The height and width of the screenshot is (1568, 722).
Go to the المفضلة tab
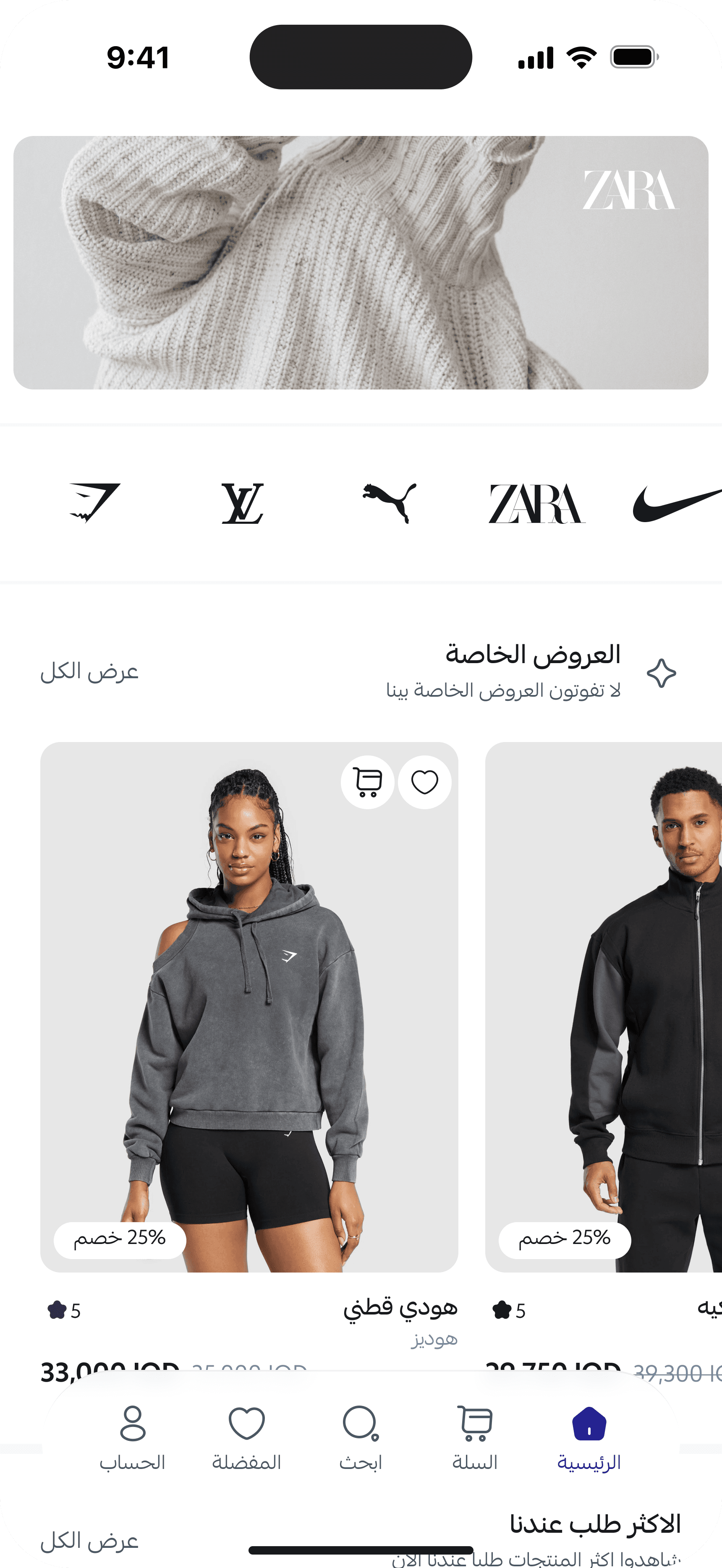(246, 1437)
